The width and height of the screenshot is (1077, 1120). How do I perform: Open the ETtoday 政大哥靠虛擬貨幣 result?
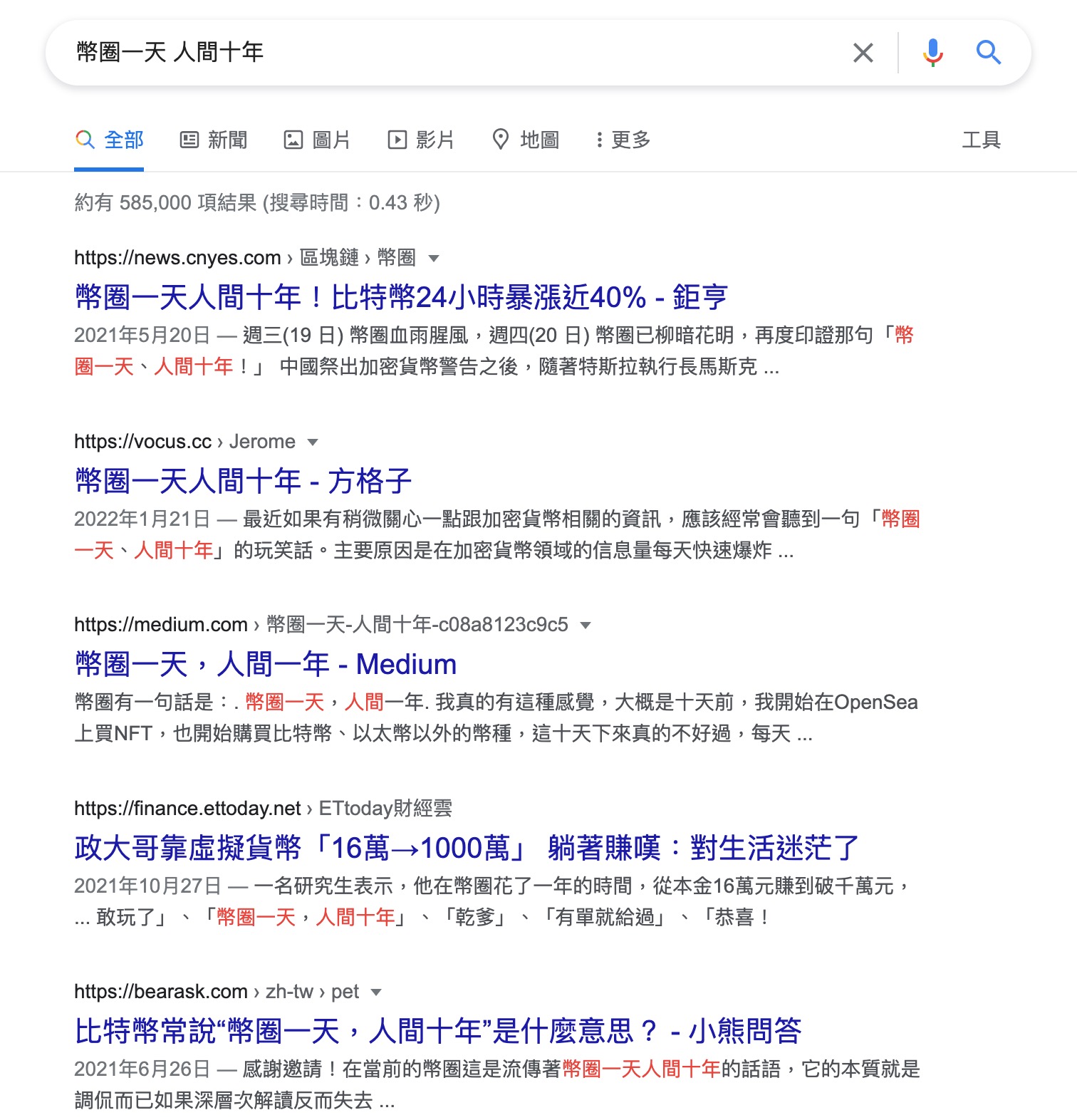pos(467,848)
